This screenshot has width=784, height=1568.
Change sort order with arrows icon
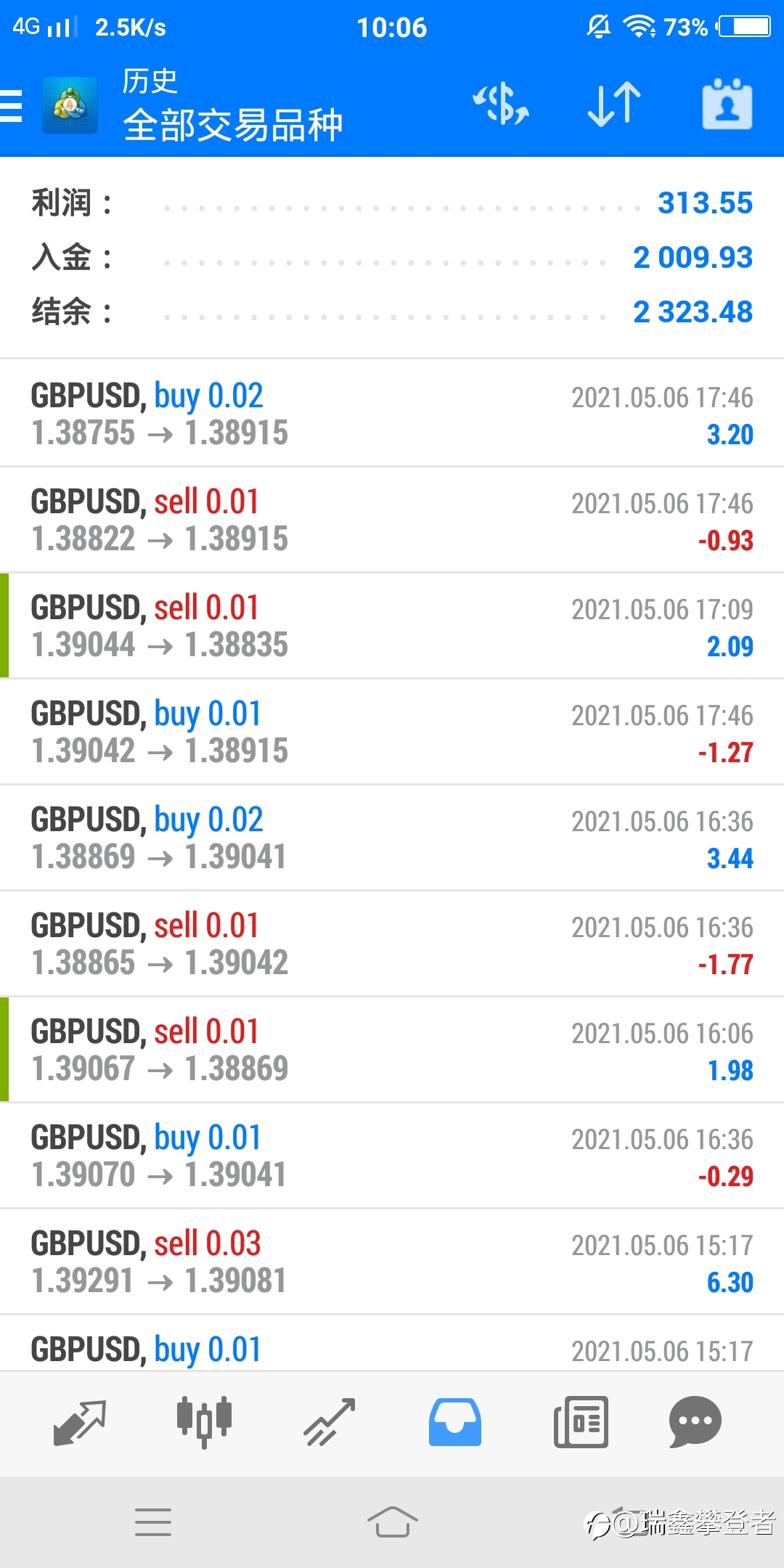(x=614, y=104)
